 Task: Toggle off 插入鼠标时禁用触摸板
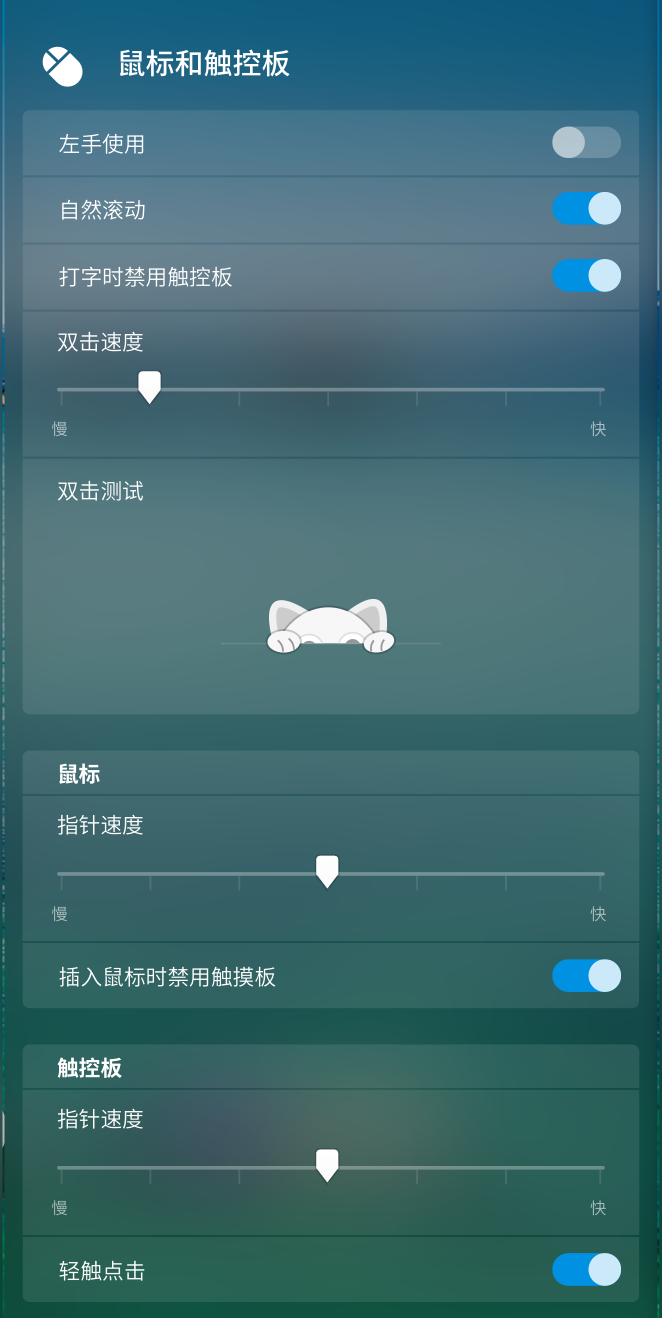(x=586, y=976)
